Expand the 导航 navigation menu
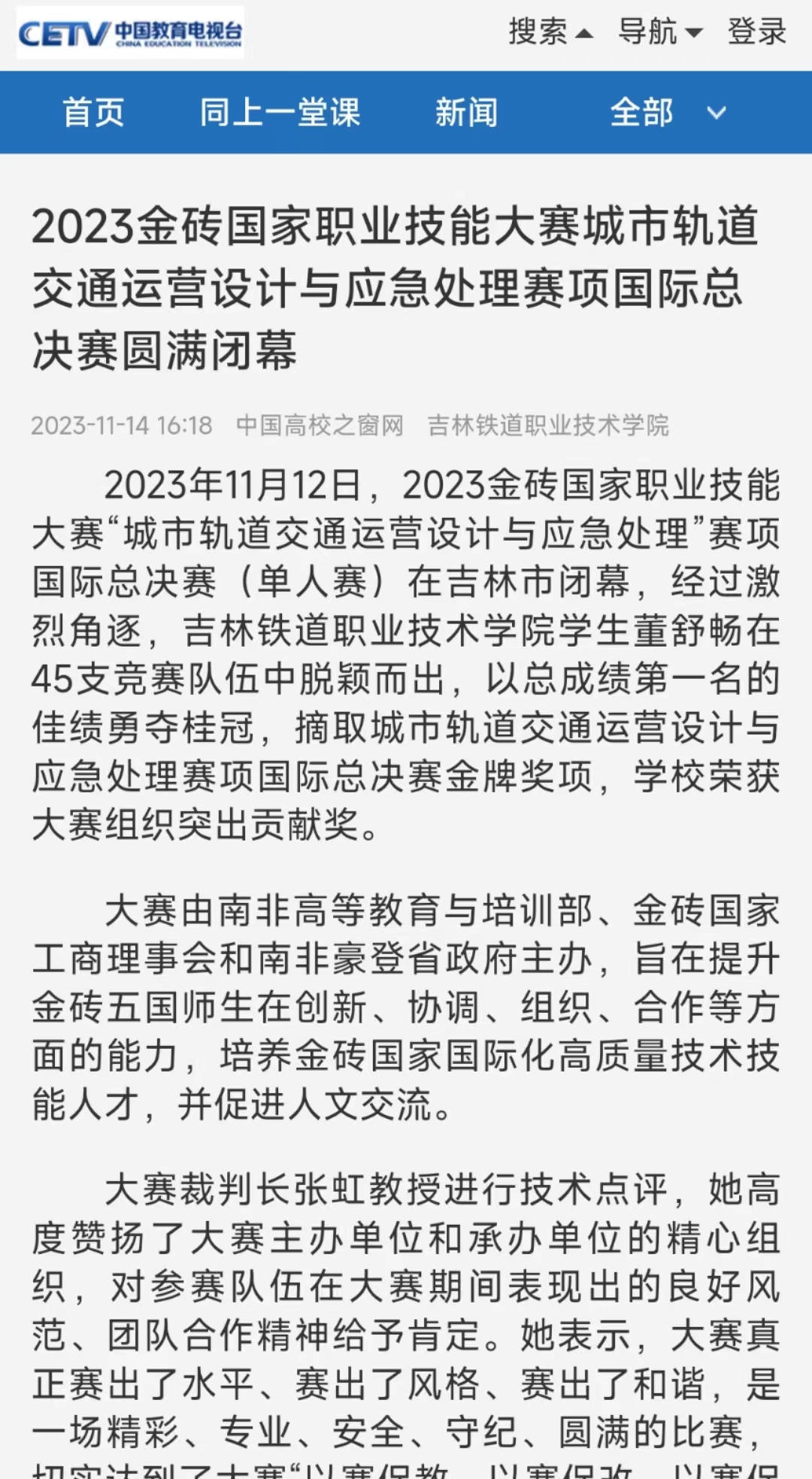The image size is (812, 1479). click(x=659, y=32)
